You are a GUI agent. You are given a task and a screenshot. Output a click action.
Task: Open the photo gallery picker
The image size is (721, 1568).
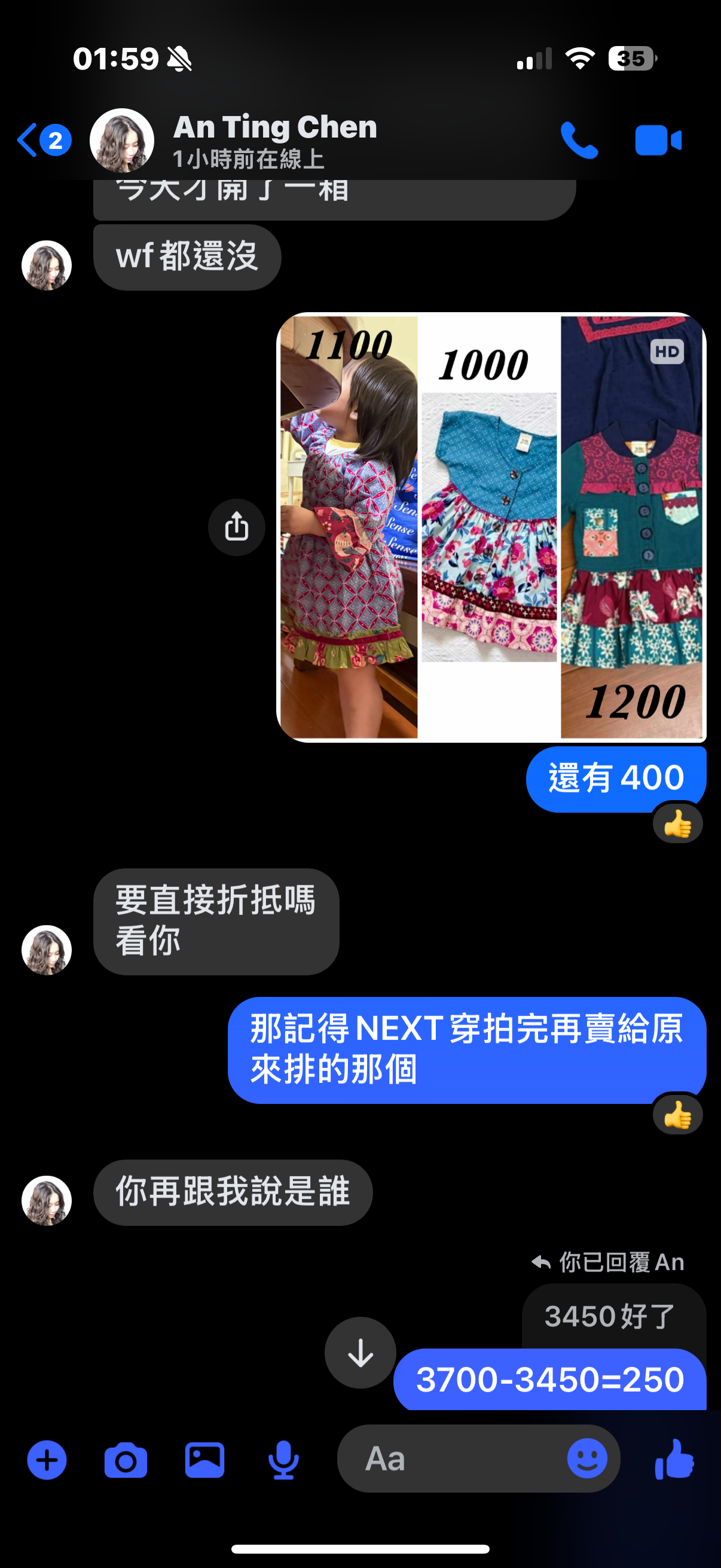[204, 1460]
